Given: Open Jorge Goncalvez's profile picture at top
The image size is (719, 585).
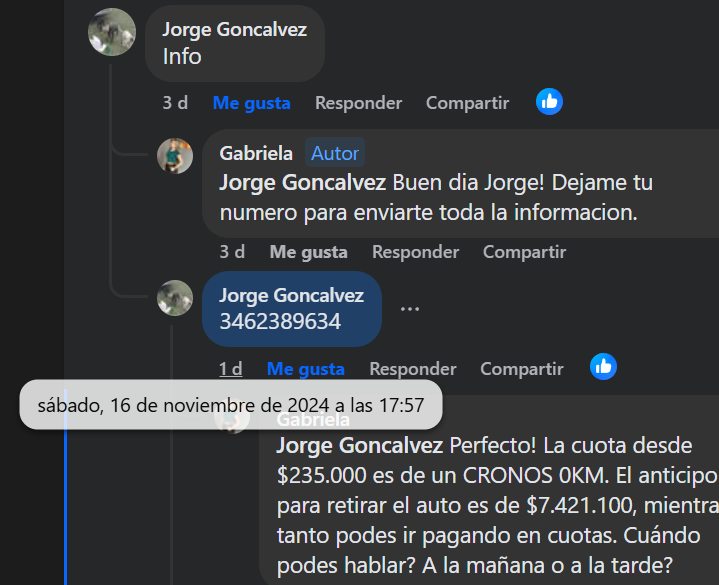Looking at the screenshot, I should (112, 32).
